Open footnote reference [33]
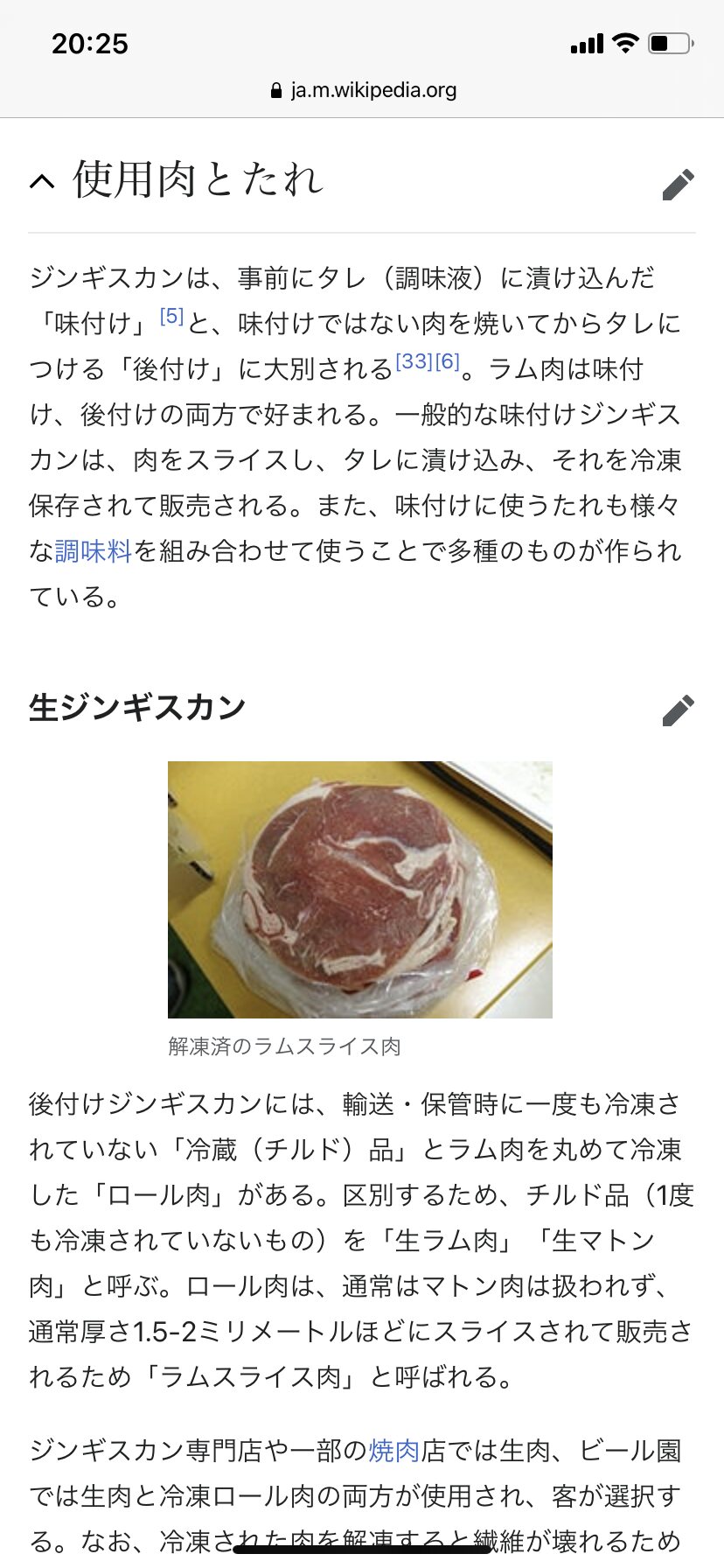The width and height of the screenshot is (724, 1568). click(x=414, y=360)
